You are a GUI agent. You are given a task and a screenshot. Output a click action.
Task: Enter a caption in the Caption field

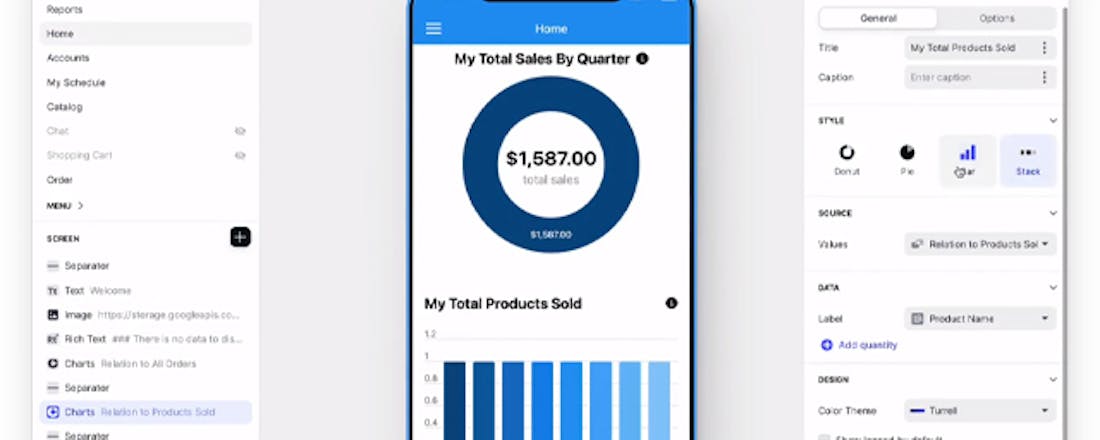pyautogui.click(x=970, y=77)
